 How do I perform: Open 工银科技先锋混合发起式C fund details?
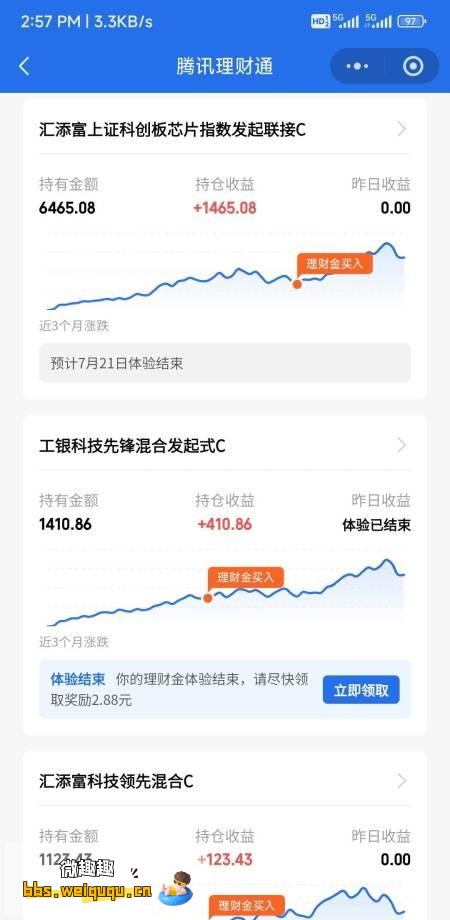coord(225,446)
